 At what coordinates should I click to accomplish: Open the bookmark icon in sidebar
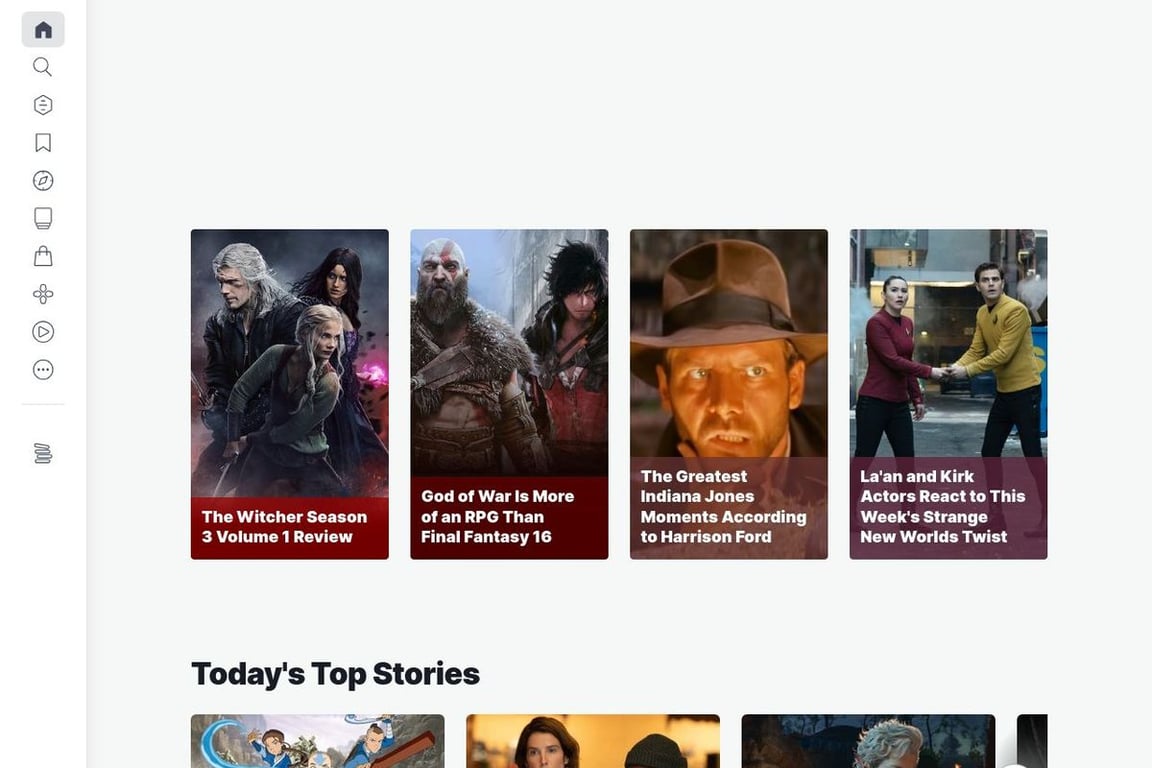[43, 143]
